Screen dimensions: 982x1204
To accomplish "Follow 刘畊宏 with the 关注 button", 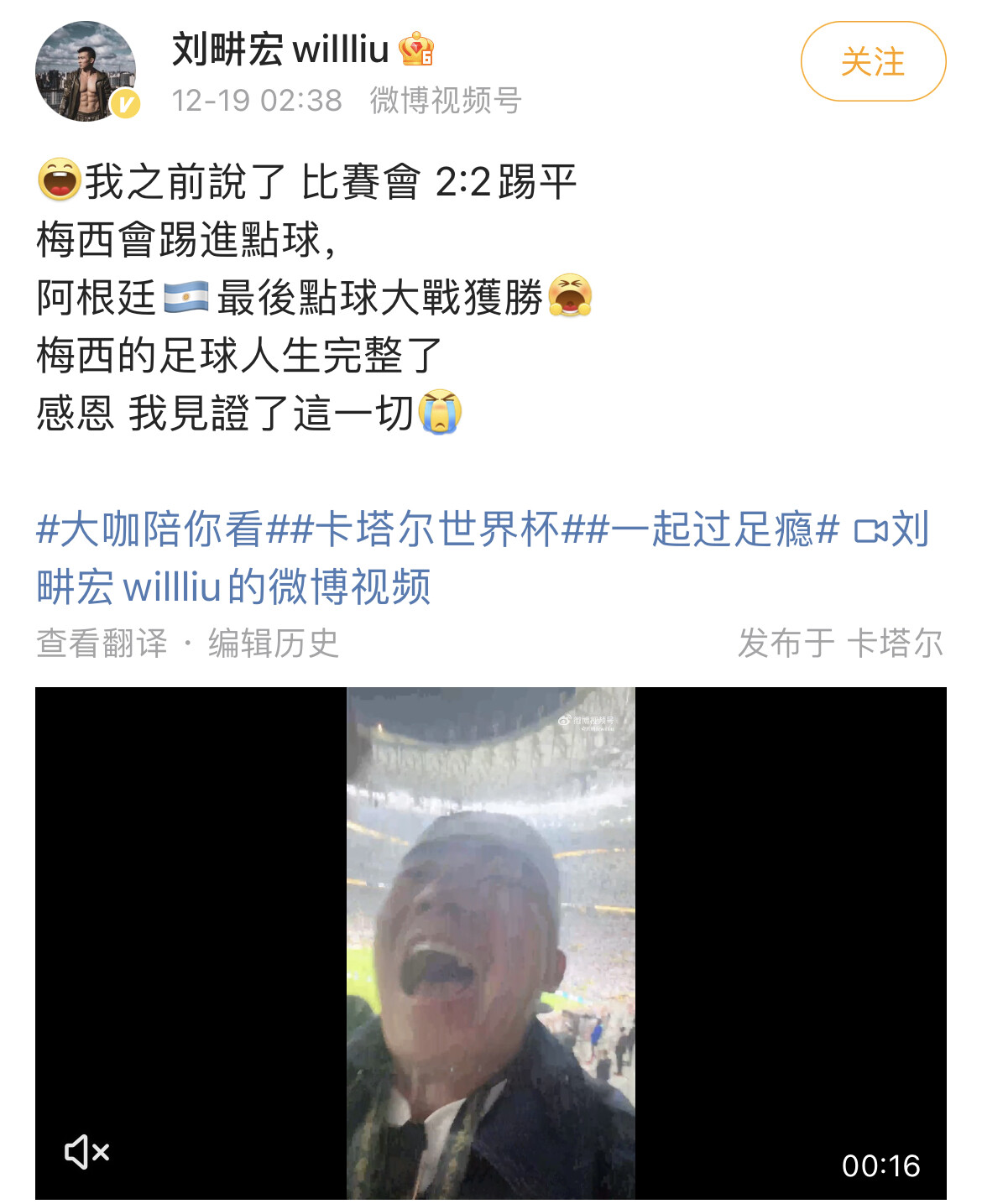I will pyautogui.click(x=873, y=62).
